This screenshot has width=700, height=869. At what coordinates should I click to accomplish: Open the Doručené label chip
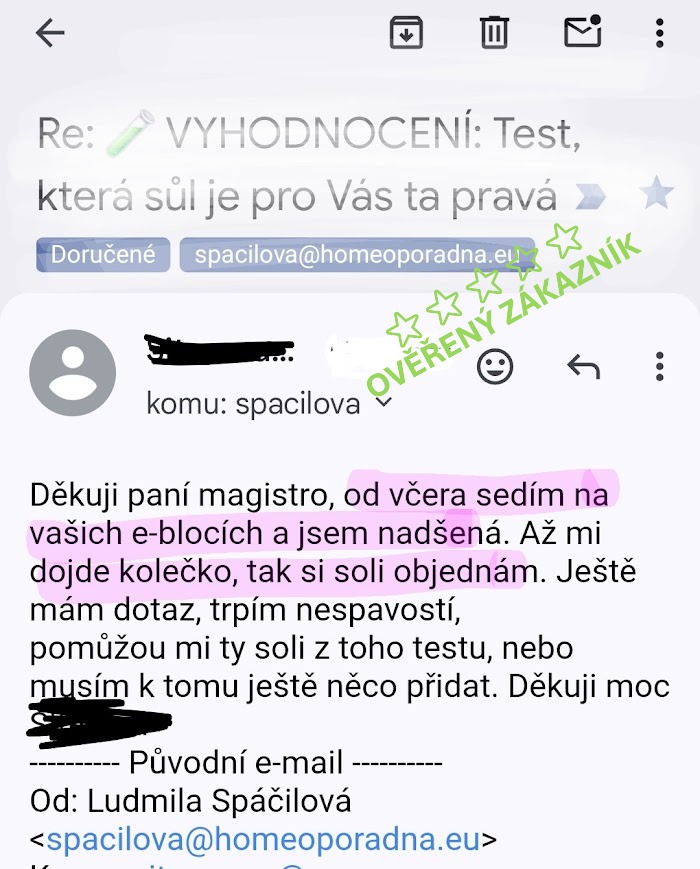pos(103,254)
